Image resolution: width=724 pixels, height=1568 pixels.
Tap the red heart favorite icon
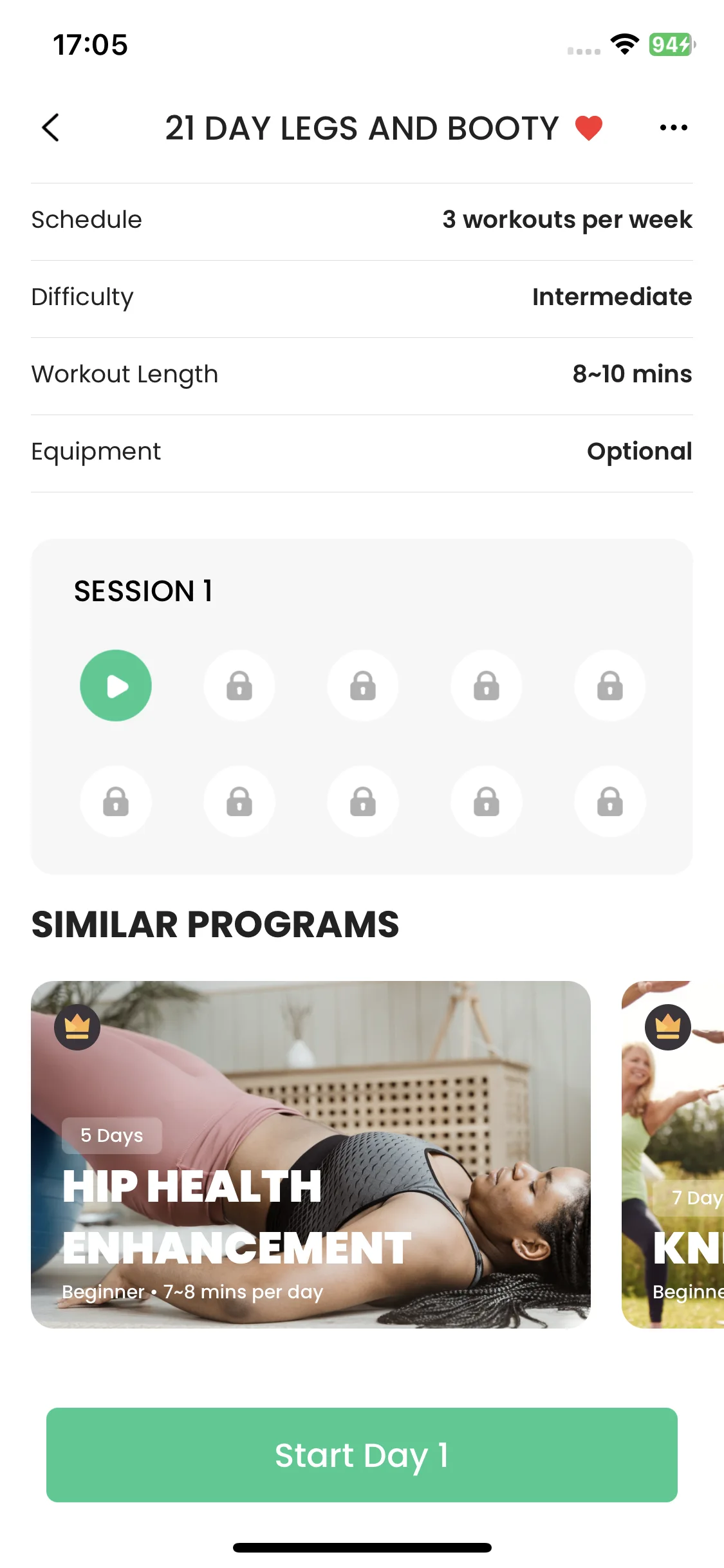pos(589,127)
